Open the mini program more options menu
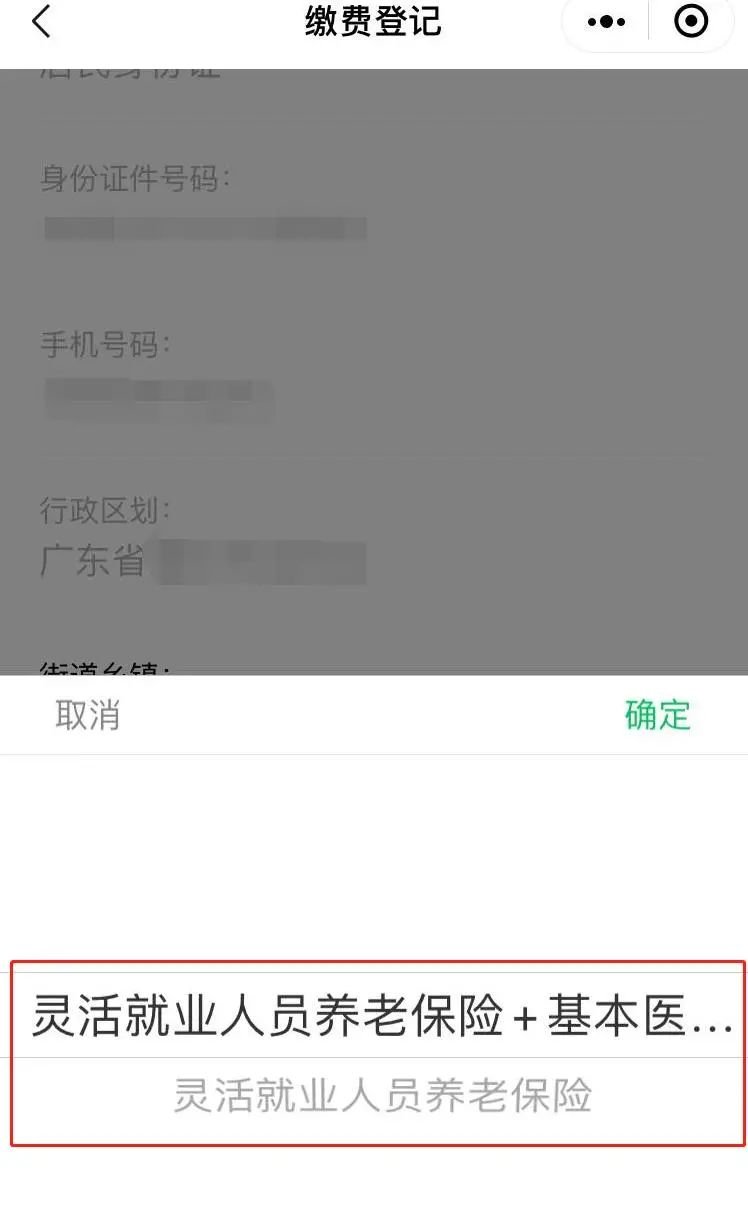 (606, 22)
